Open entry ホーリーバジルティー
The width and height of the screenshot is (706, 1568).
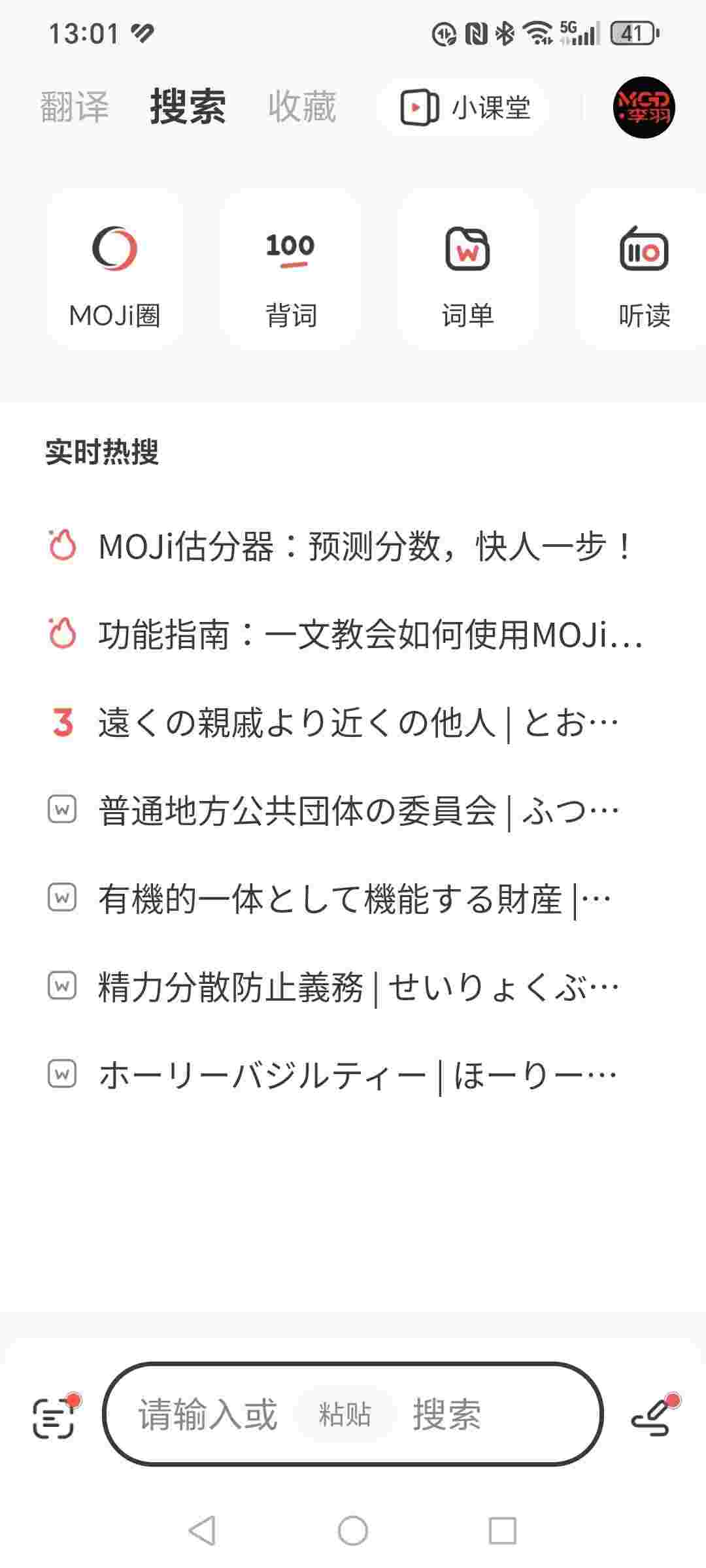[x=356, y=1075]
